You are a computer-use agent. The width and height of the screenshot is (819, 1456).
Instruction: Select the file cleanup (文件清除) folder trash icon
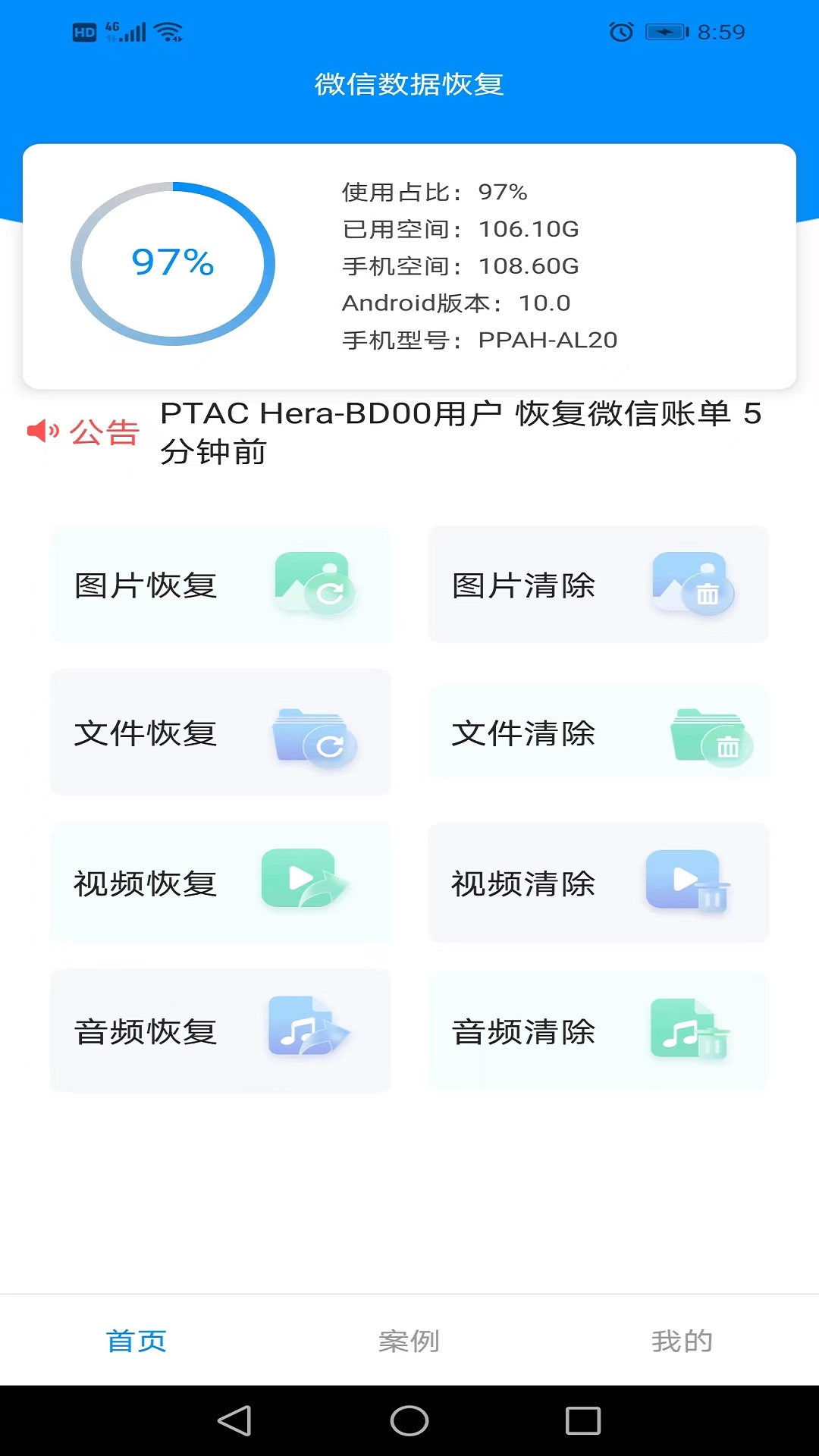714,733
